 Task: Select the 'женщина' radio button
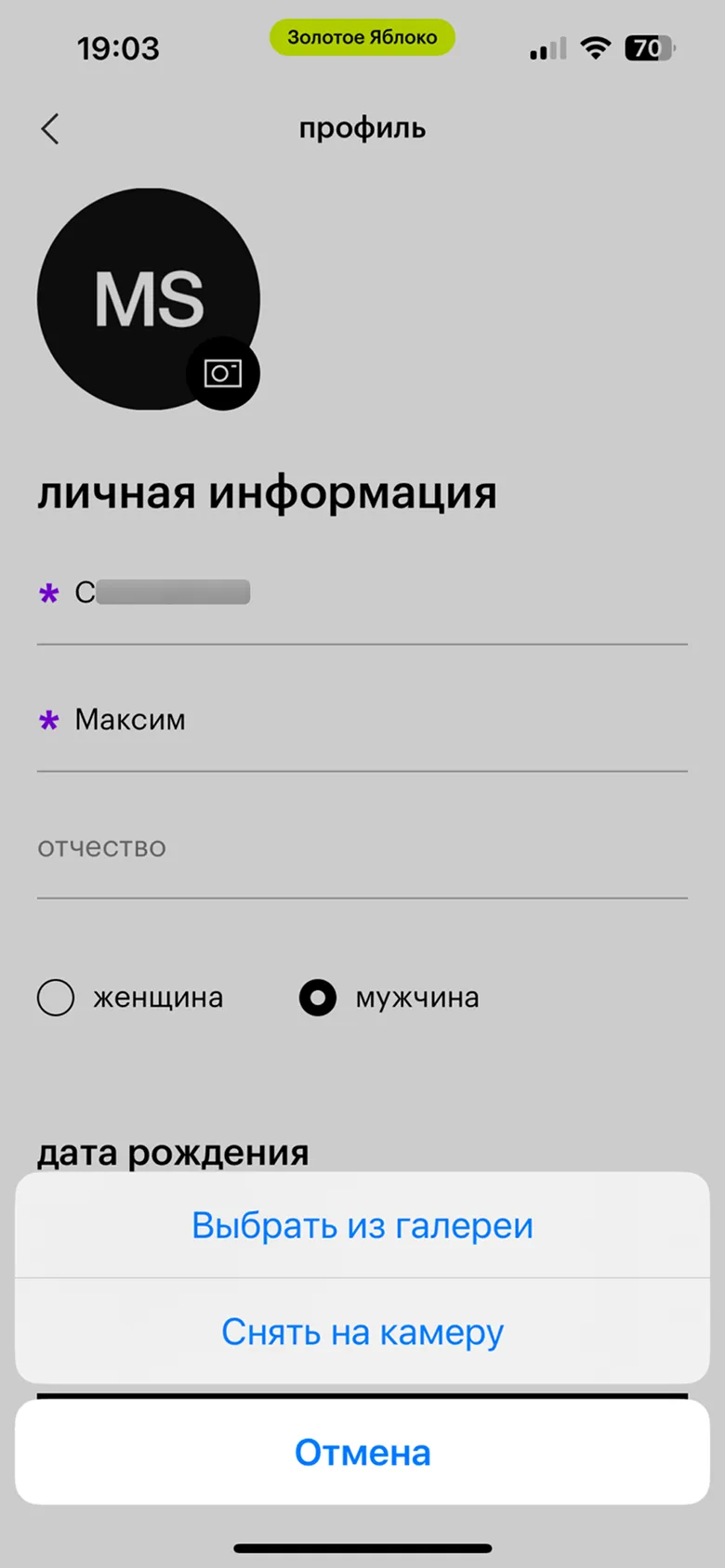pyautogui.click(x=56, y=998)
